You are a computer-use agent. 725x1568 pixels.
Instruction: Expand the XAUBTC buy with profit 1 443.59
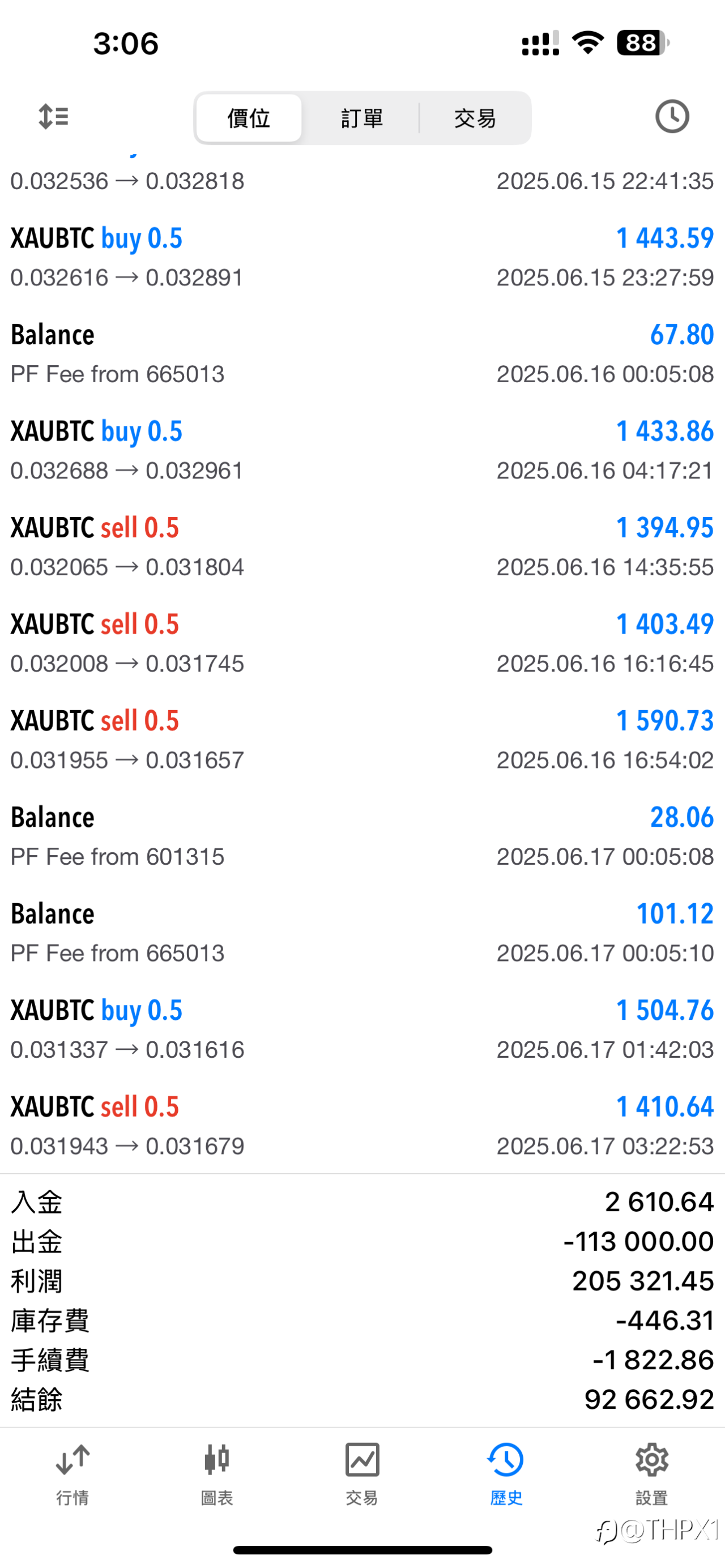pyautogui.click(x=362, y=257)
